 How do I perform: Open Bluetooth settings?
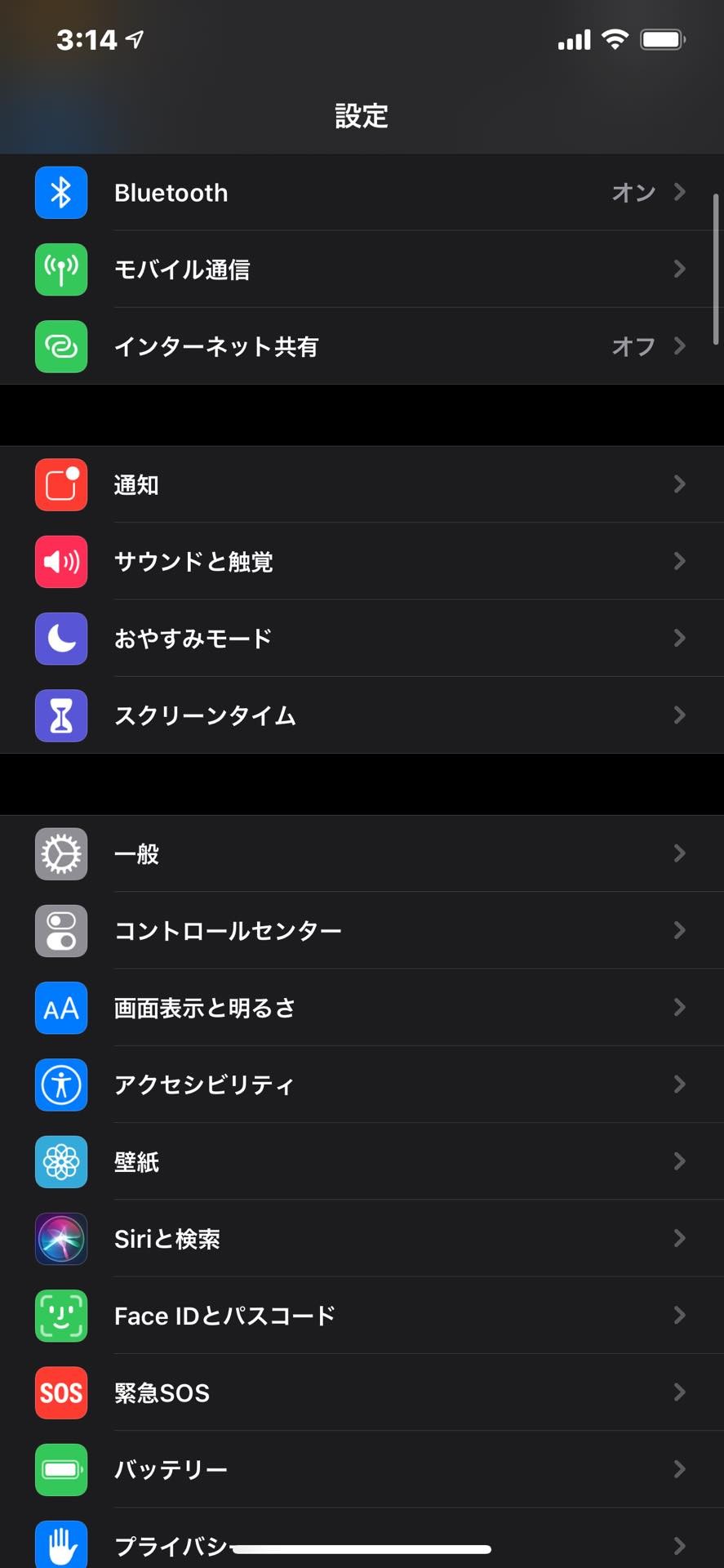(x=362, y=193)
